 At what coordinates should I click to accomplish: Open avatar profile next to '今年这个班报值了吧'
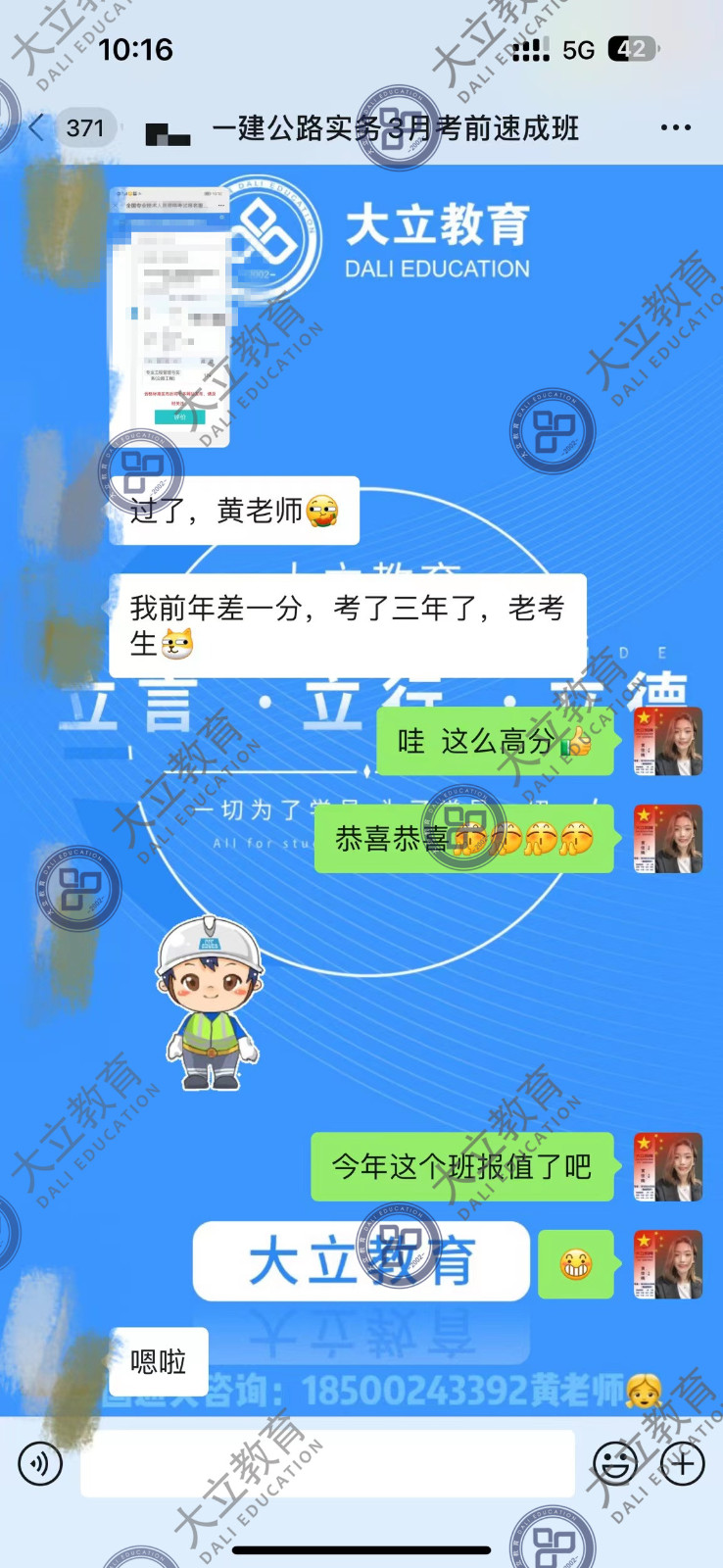pos(668,1167)
